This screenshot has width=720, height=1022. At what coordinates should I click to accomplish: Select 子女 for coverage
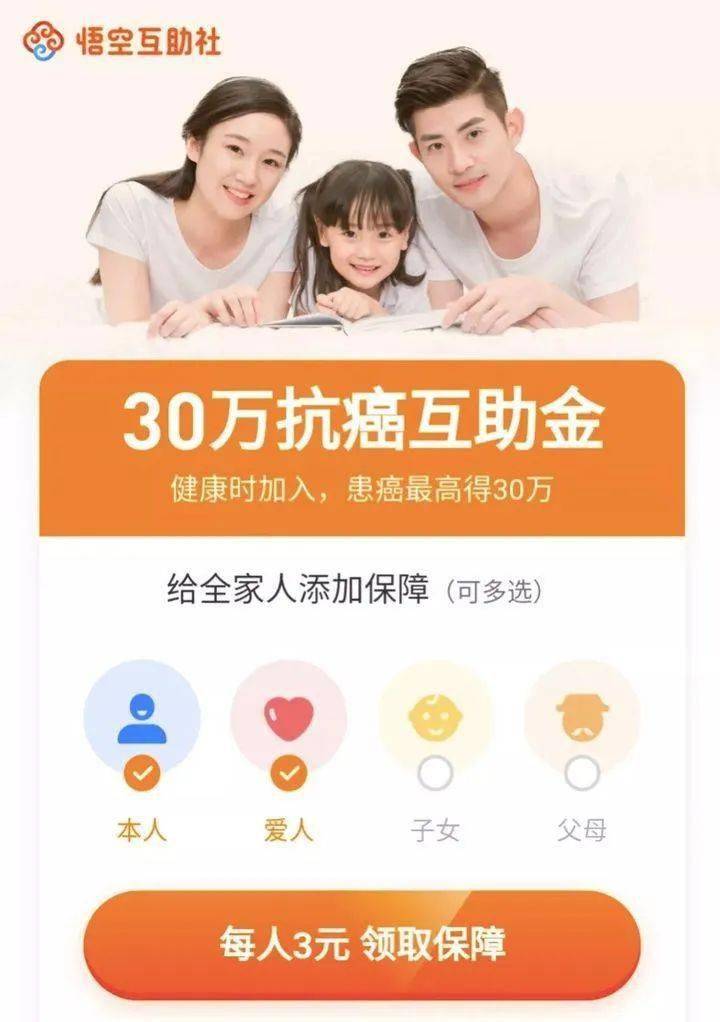pos(435,772)
